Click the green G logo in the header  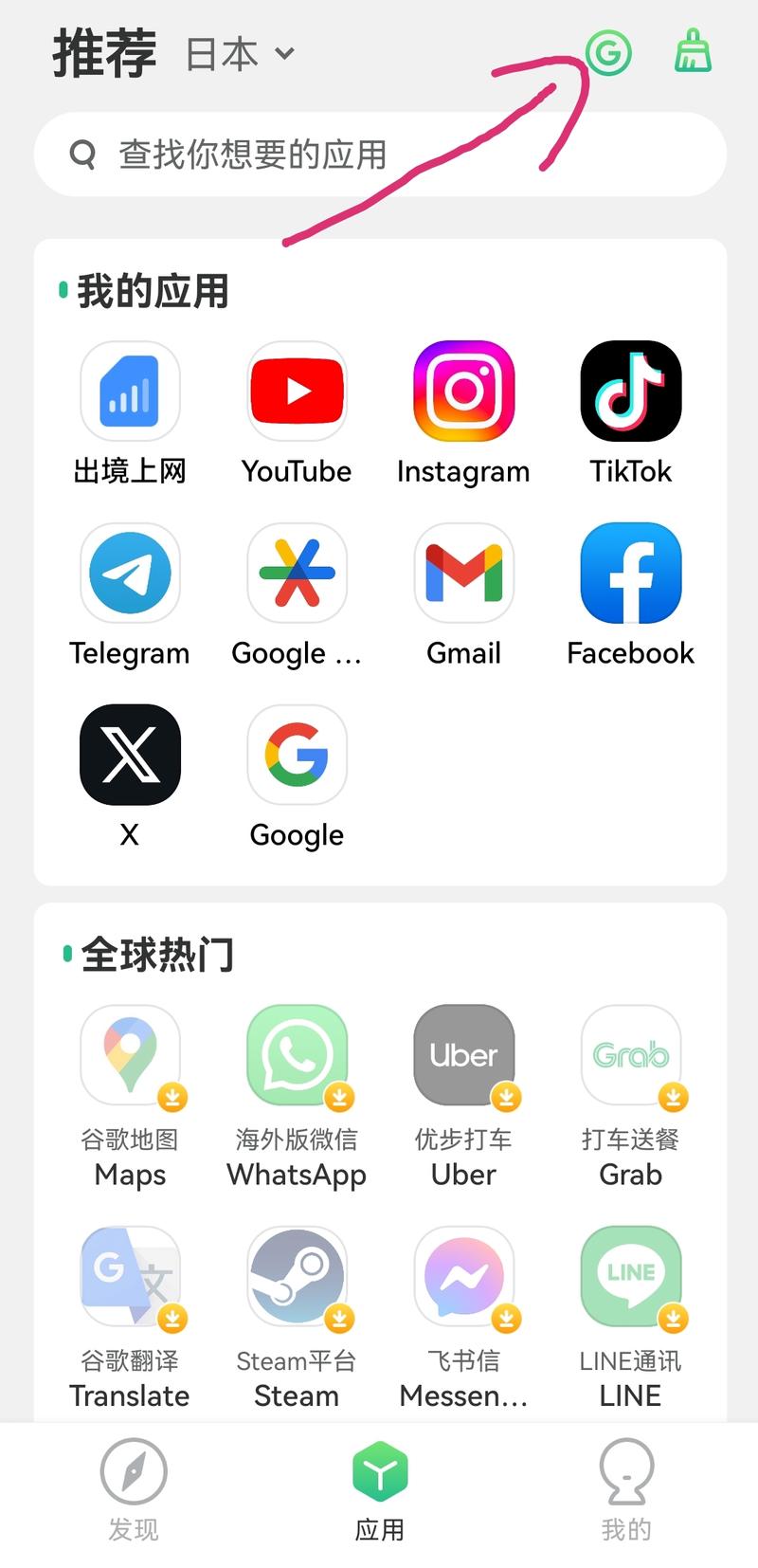608,53
